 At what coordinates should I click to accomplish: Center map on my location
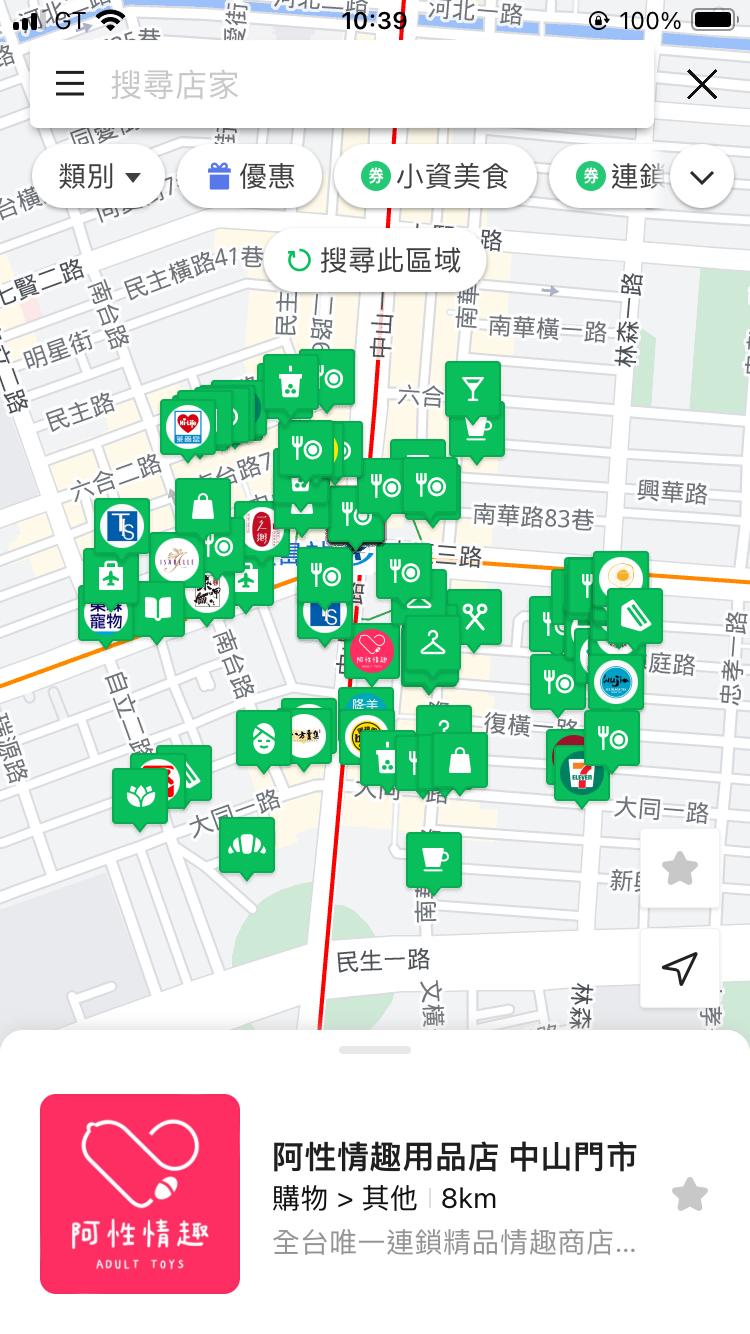point(680,968)
